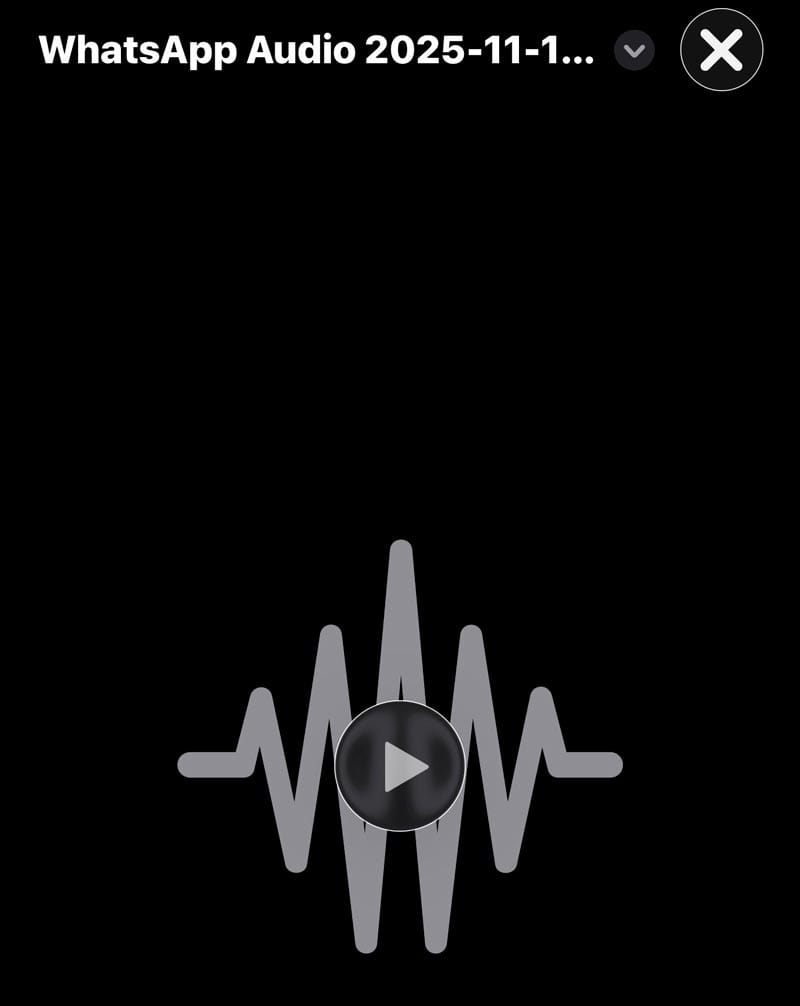
Task: Close the audio preview
Action: [x=721, y=50]
